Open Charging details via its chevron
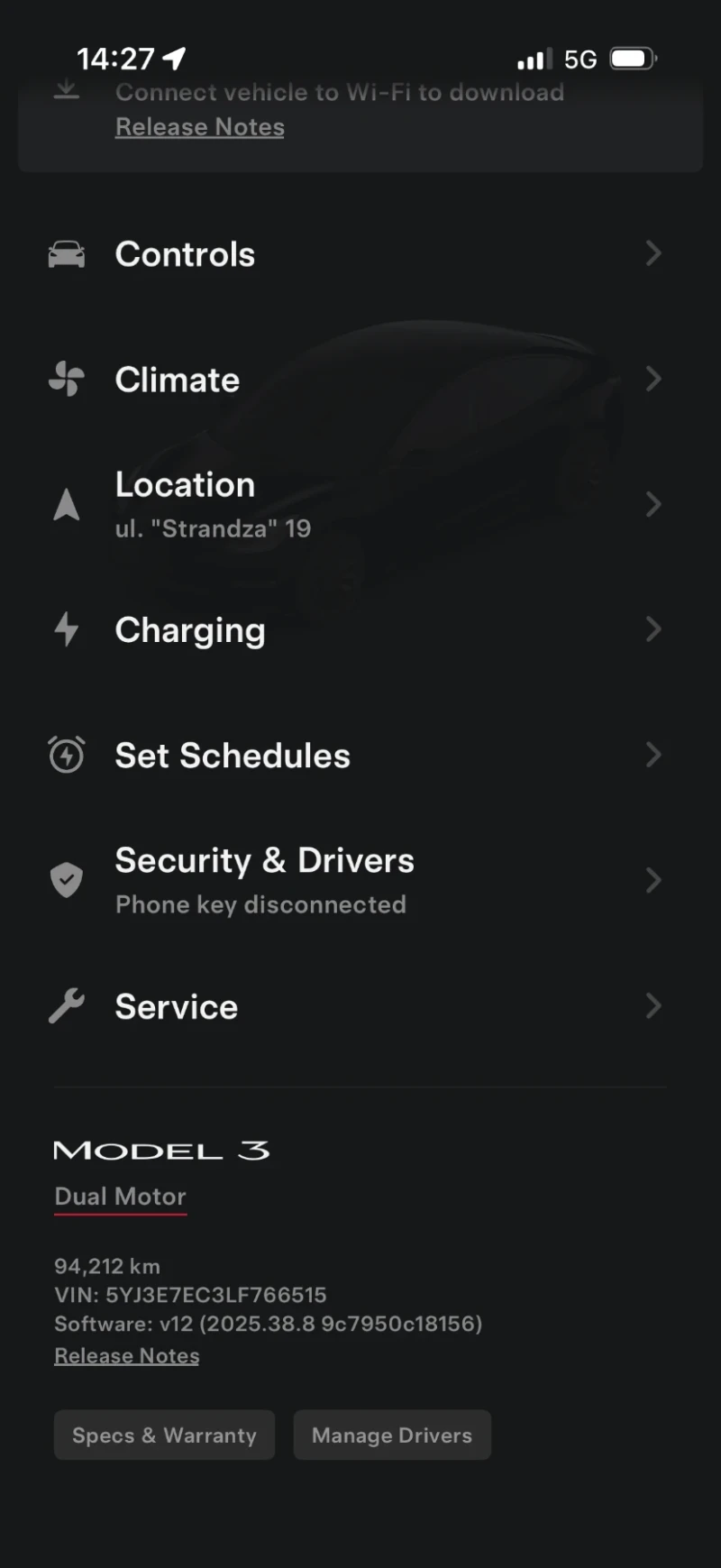Viewport: 721px width, 1568px height. 654,629
